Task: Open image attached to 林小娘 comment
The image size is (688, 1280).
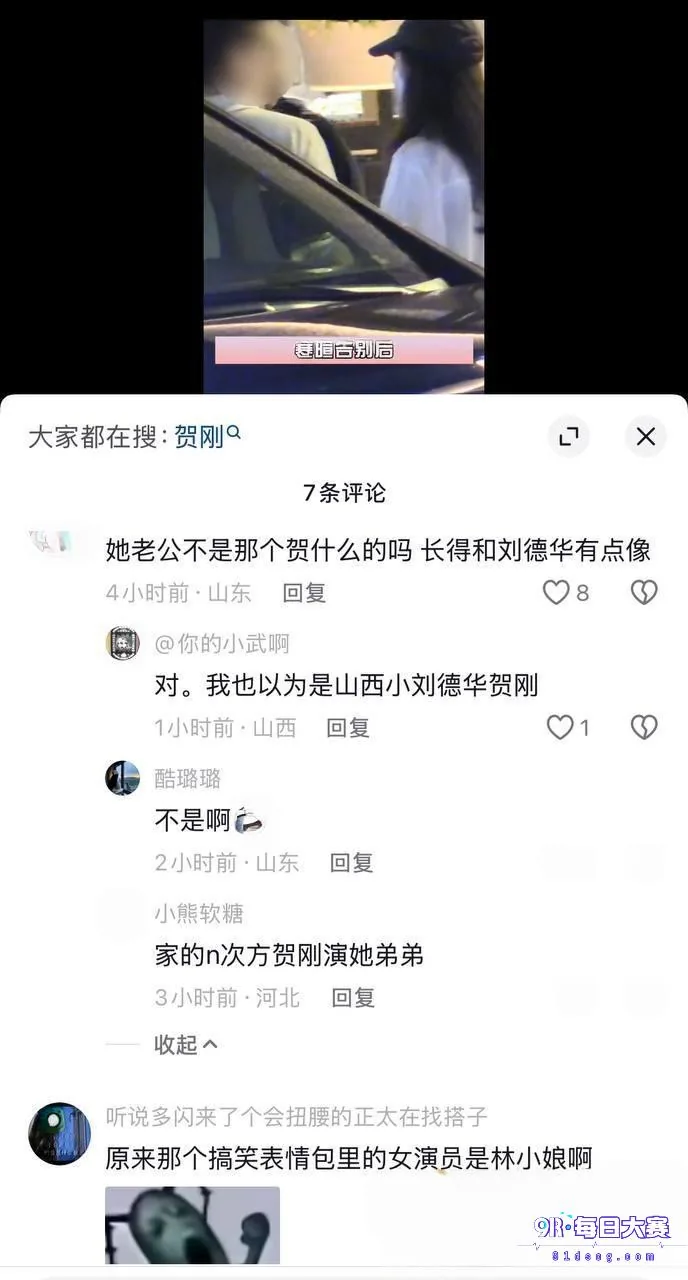Action: (x=192, y=1226)
